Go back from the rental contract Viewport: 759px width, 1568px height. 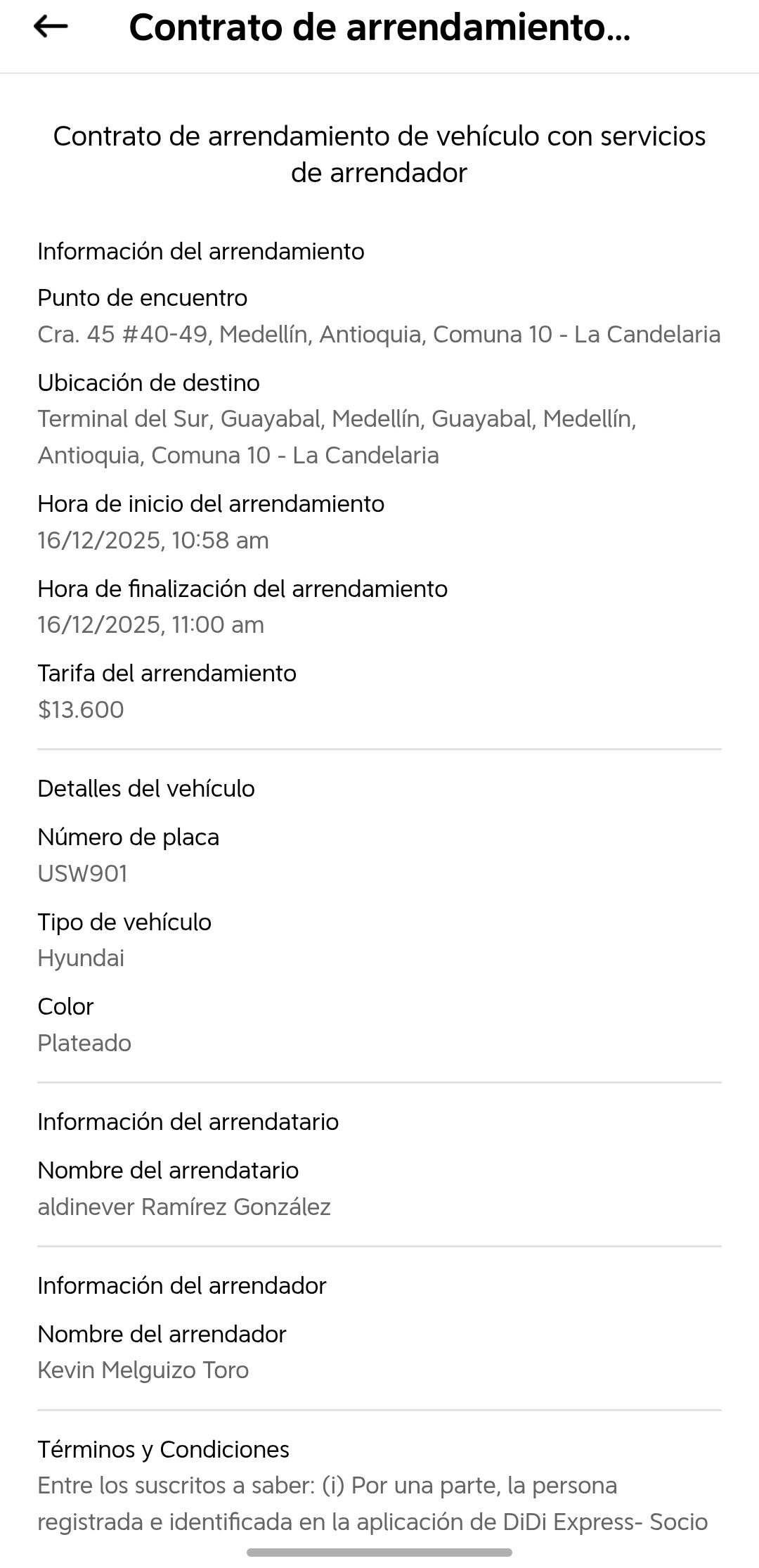(x=51, y=27)
